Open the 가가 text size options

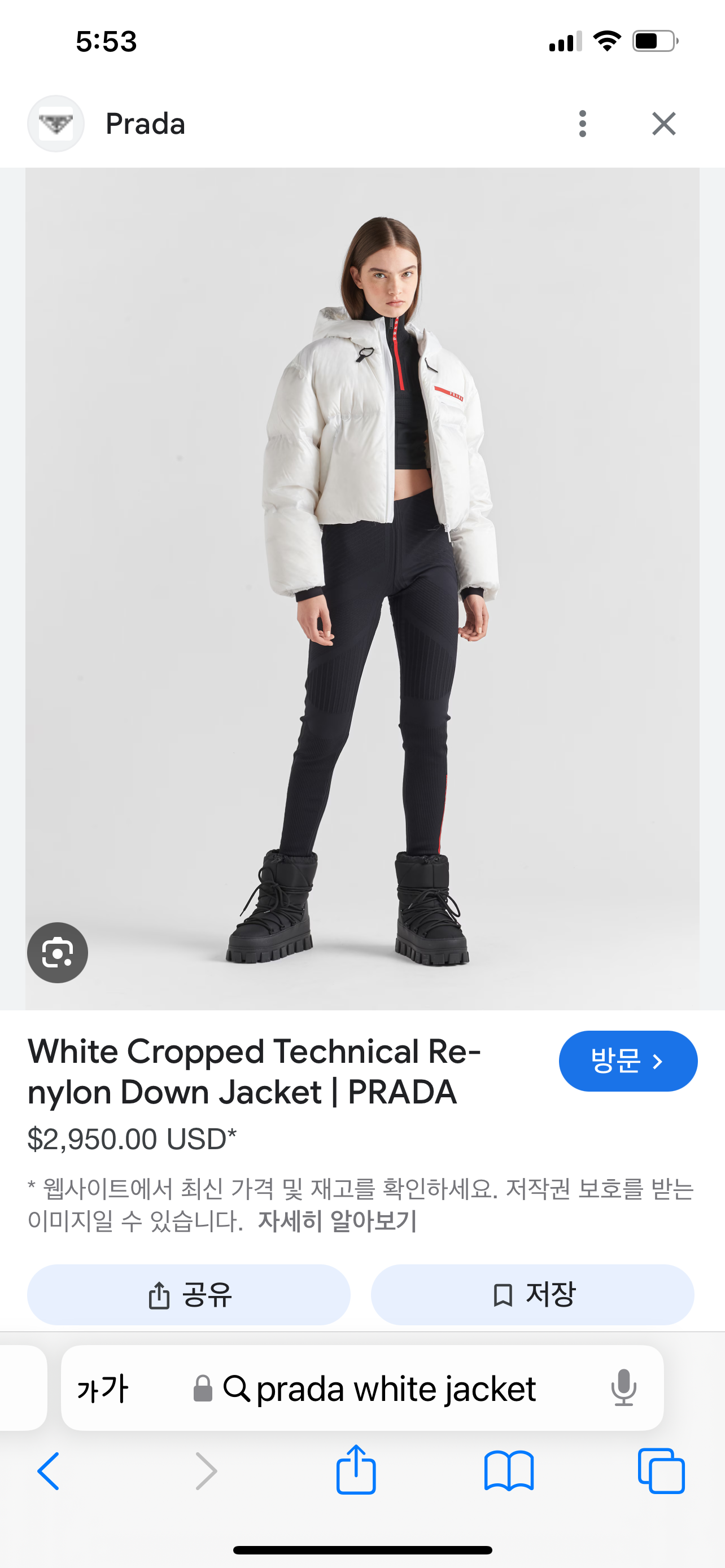coord(102,1389)
